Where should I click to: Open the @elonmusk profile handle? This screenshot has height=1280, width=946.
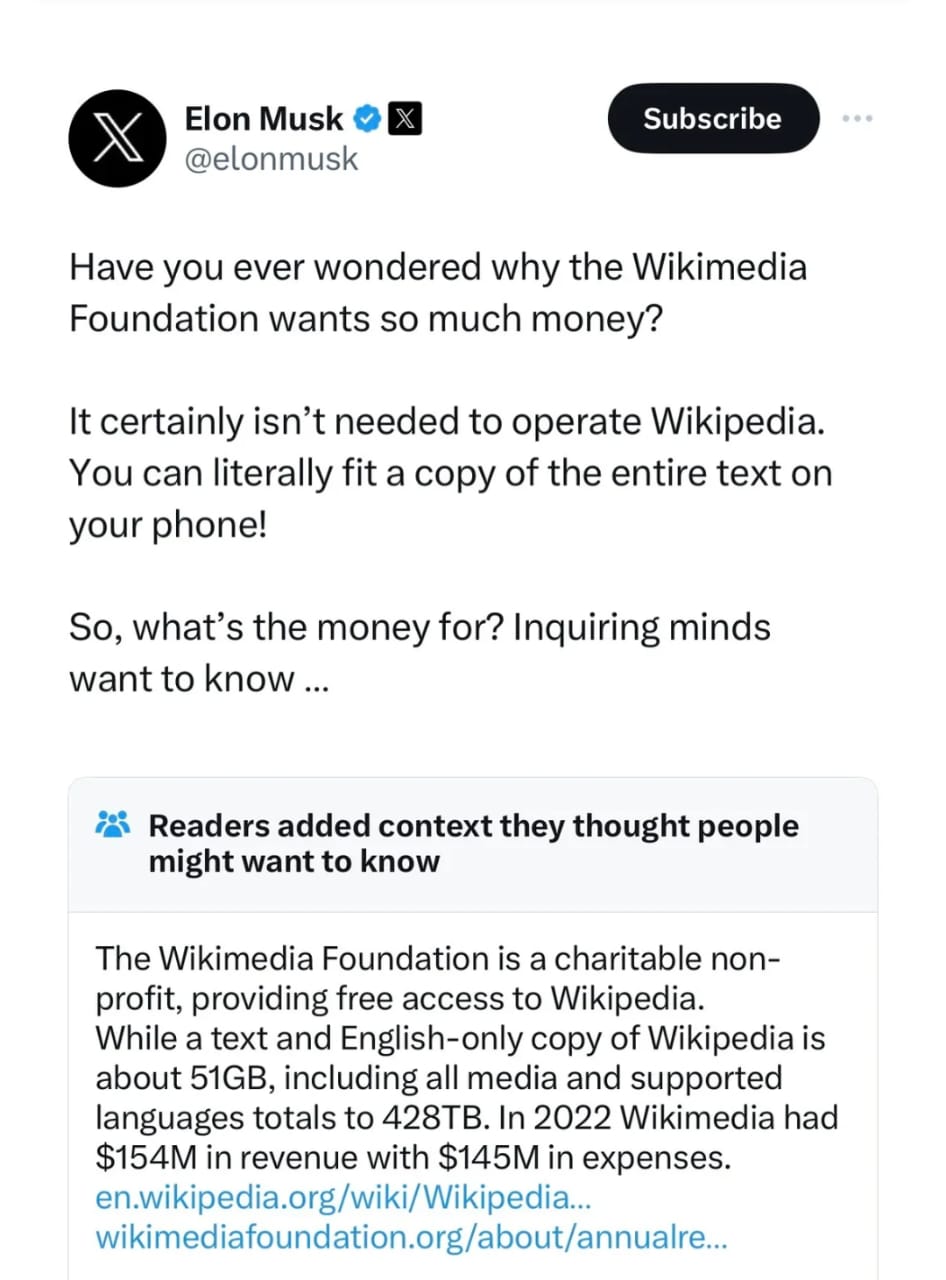pyautogui.click(x=271, y=159)
